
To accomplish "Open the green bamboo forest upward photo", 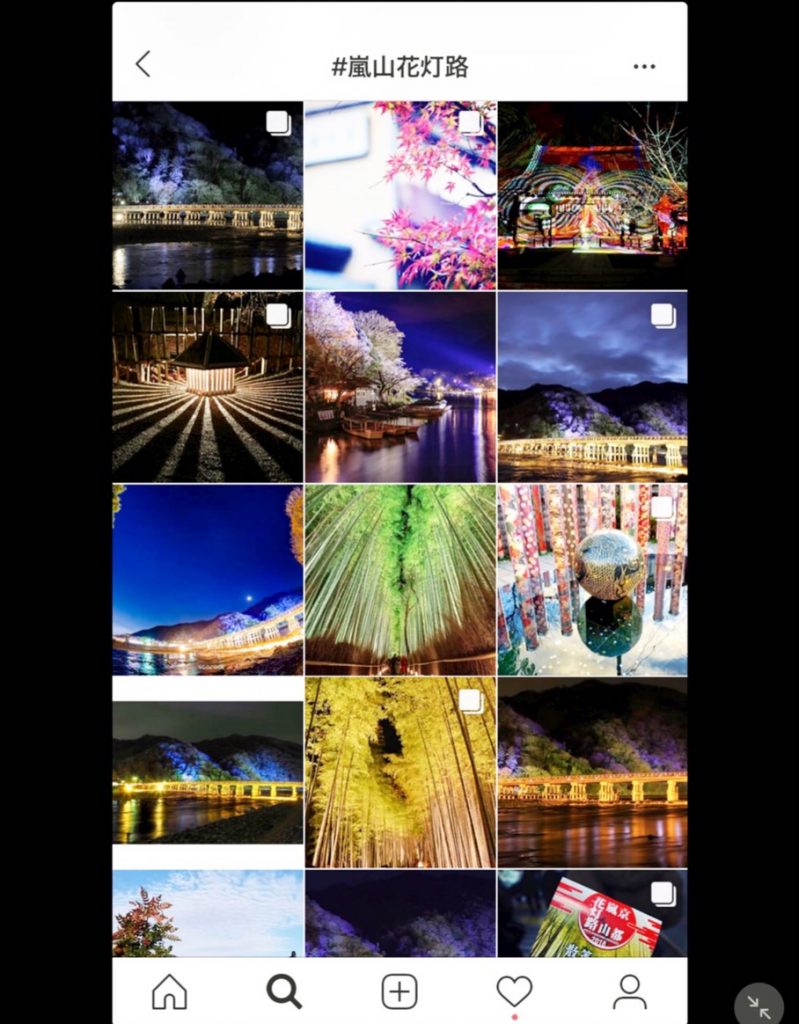I will click(x=400, y=579).
